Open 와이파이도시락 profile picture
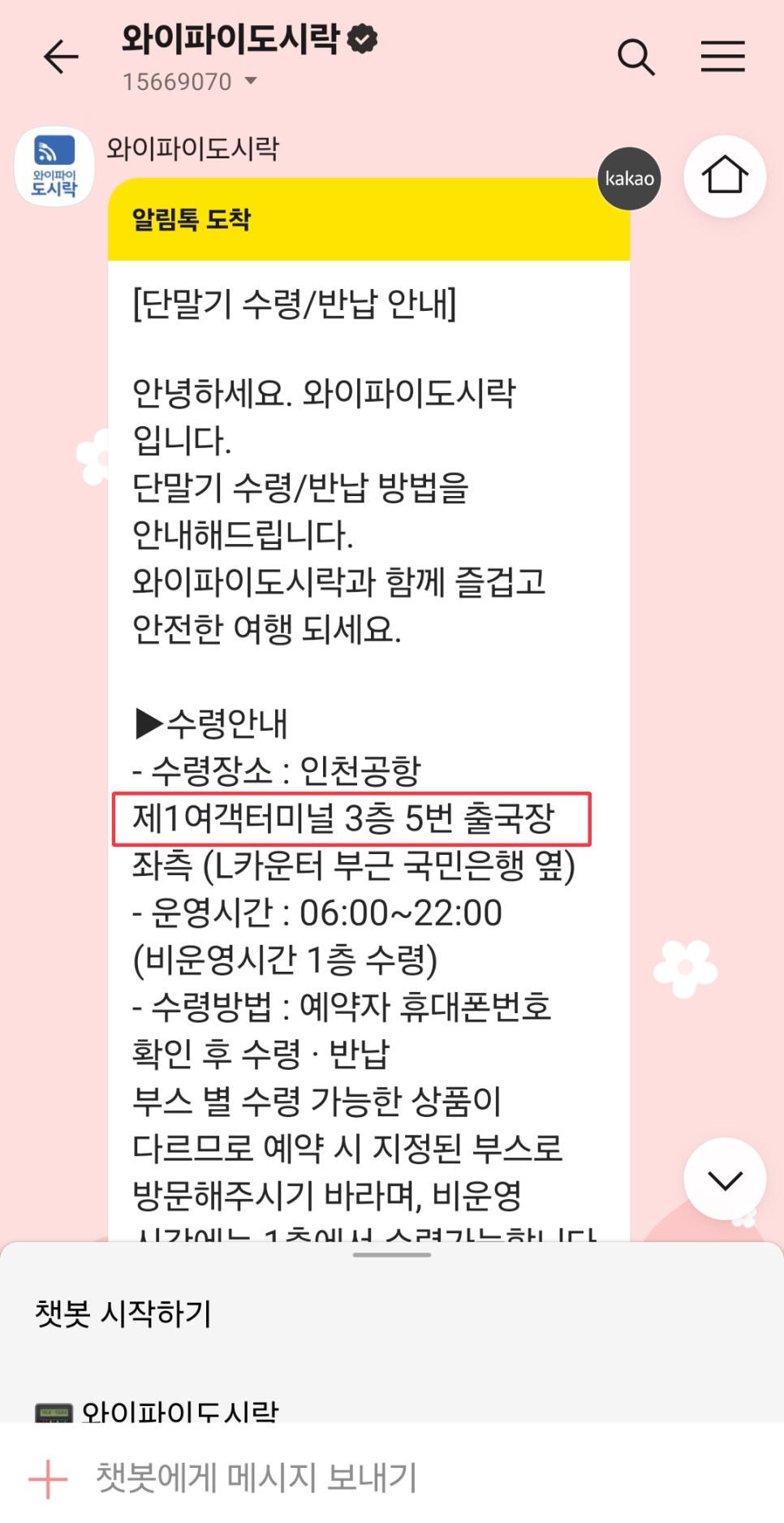 [x=54, y=166]
